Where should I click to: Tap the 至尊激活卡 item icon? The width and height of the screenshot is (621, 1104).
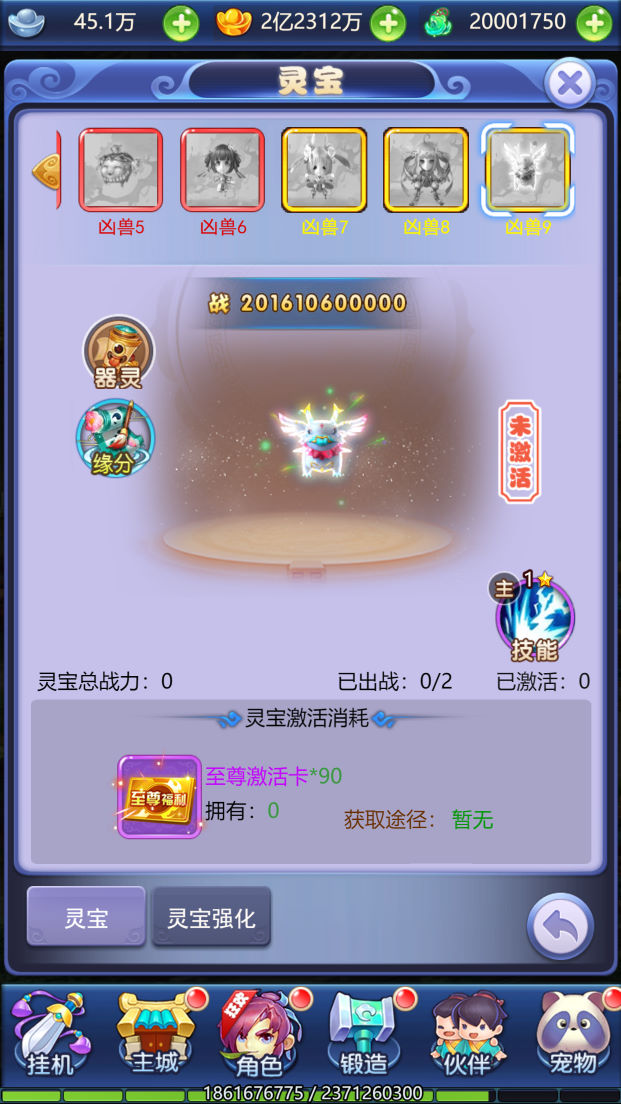pyautogui.click(x=160, y=796)
